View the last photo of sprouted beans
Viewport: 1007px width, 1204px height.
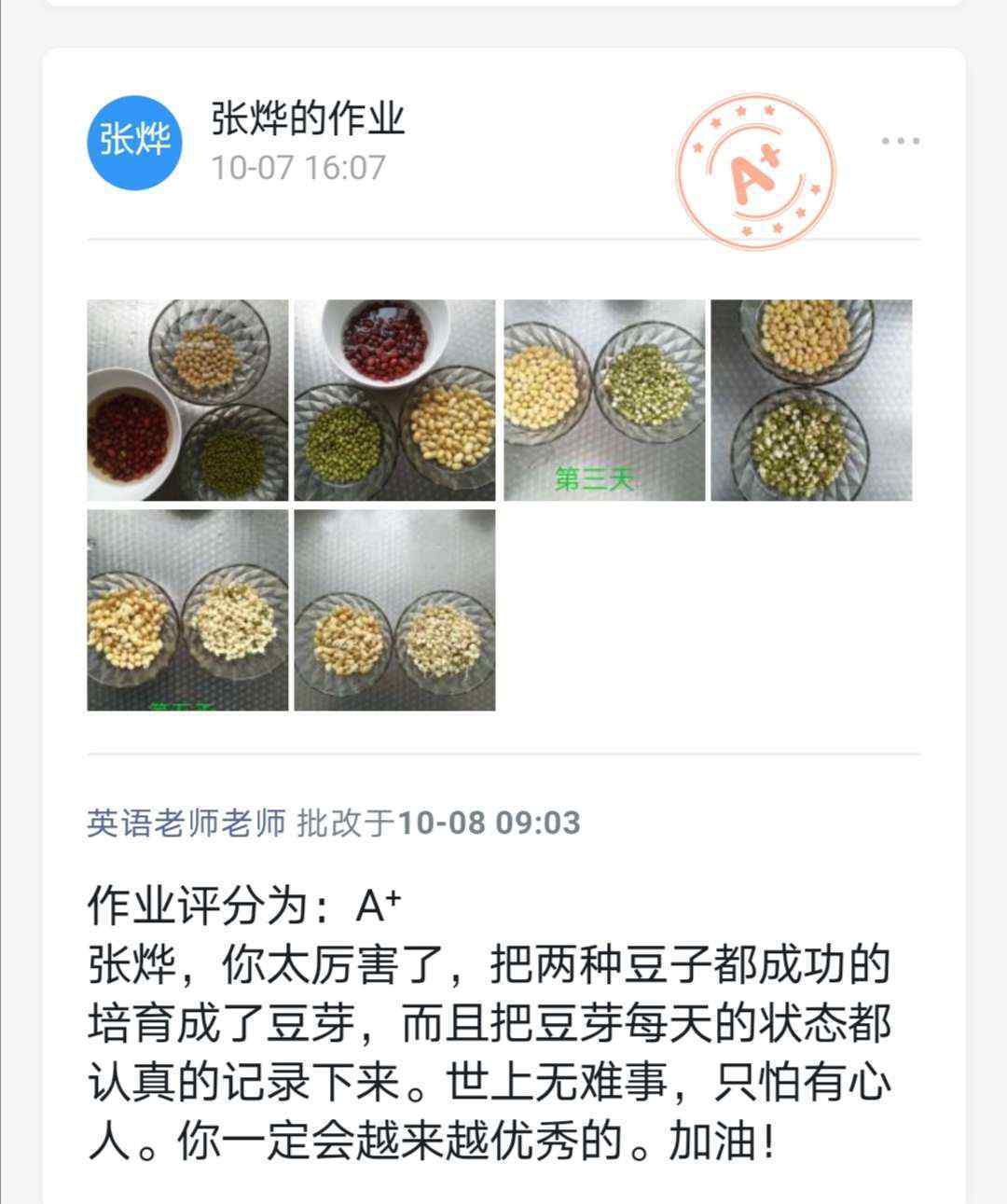pyautogui.click(x=394, y=610)
